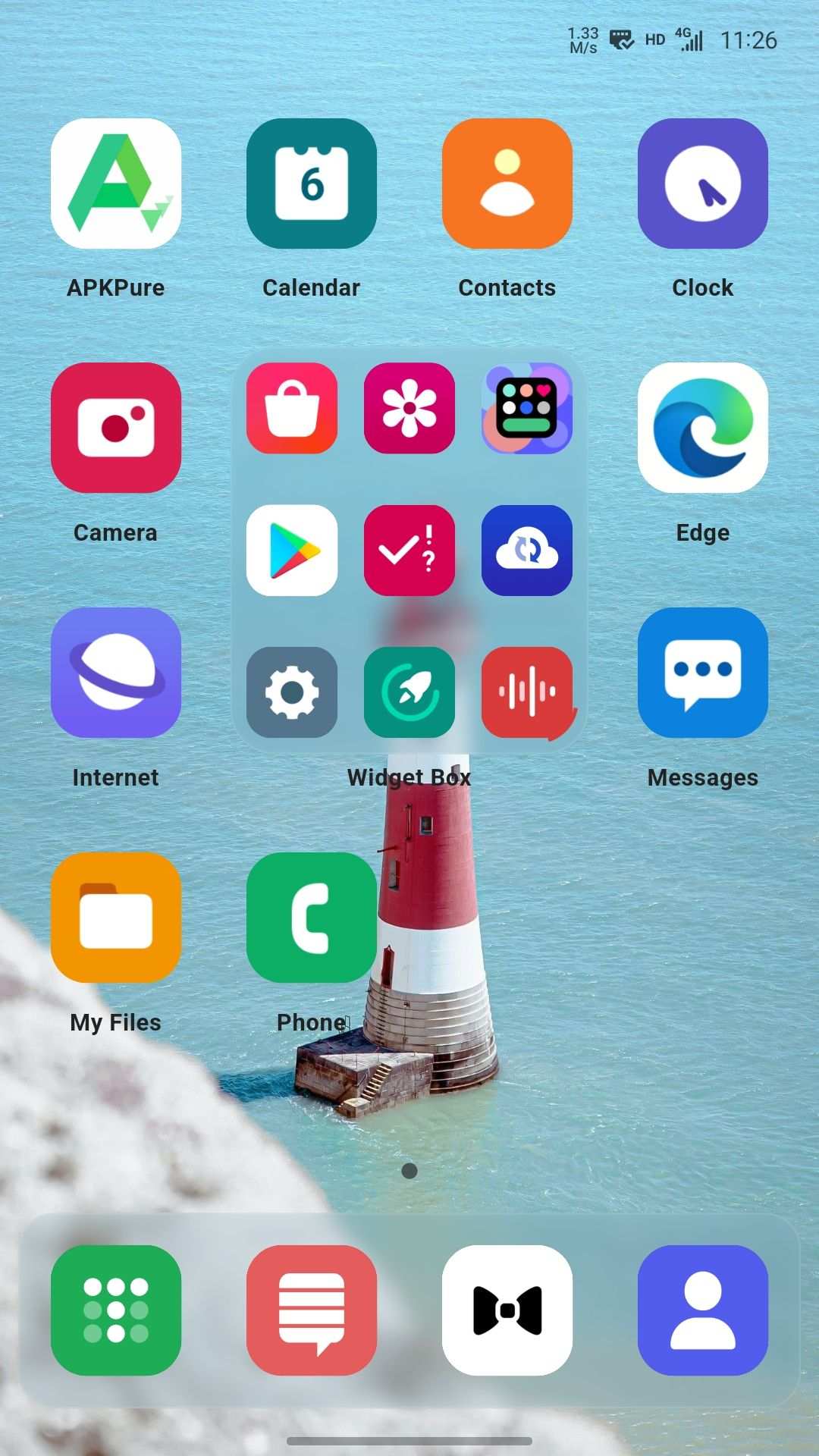
Task: Open the green dial pad in the dock
Action: coord(115,1310)
